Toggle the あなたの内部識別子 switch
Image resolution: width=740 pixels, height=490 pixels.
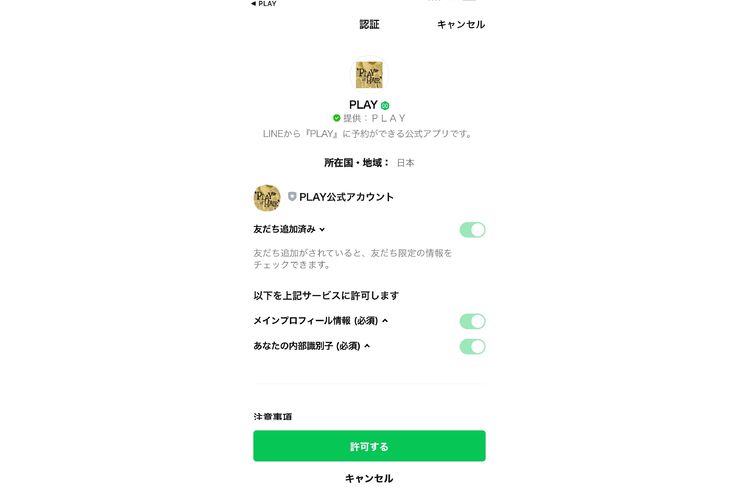coord(472,347)
